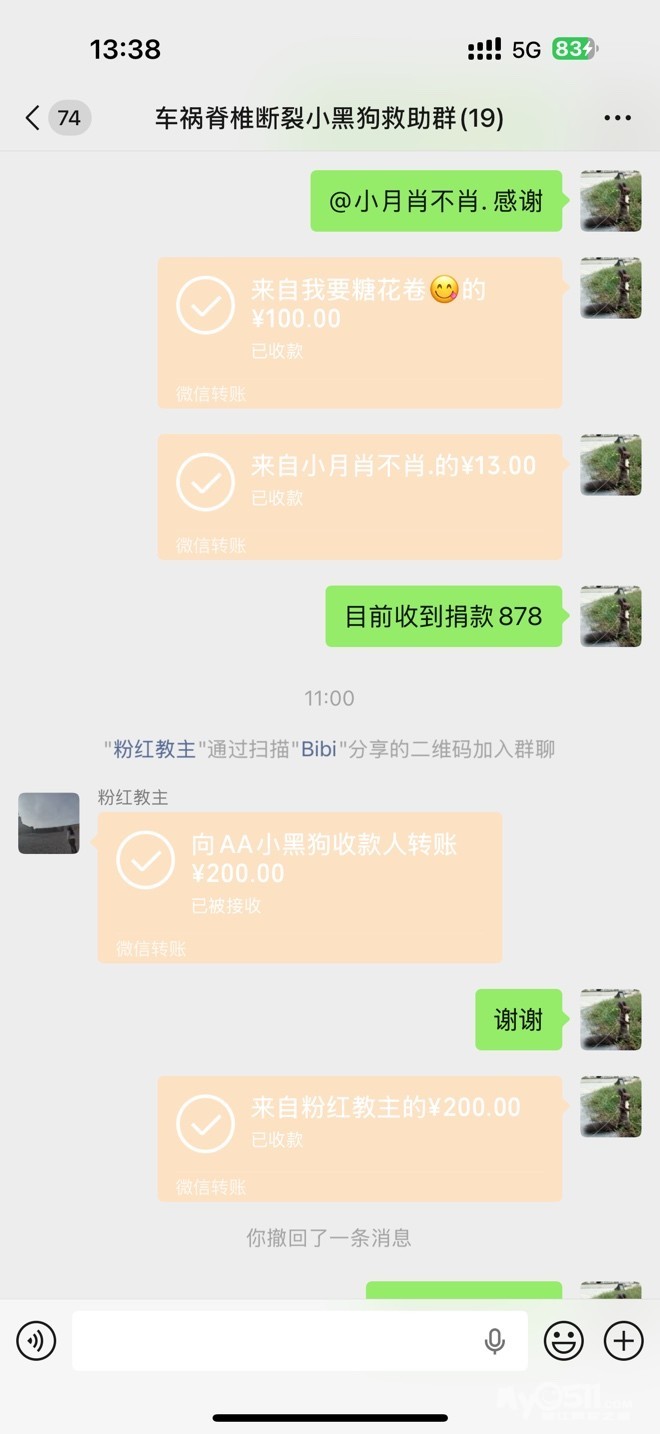This screenshot has height=1434, width=660.
Task: Tap the message text field
Action: (270, 1340)
